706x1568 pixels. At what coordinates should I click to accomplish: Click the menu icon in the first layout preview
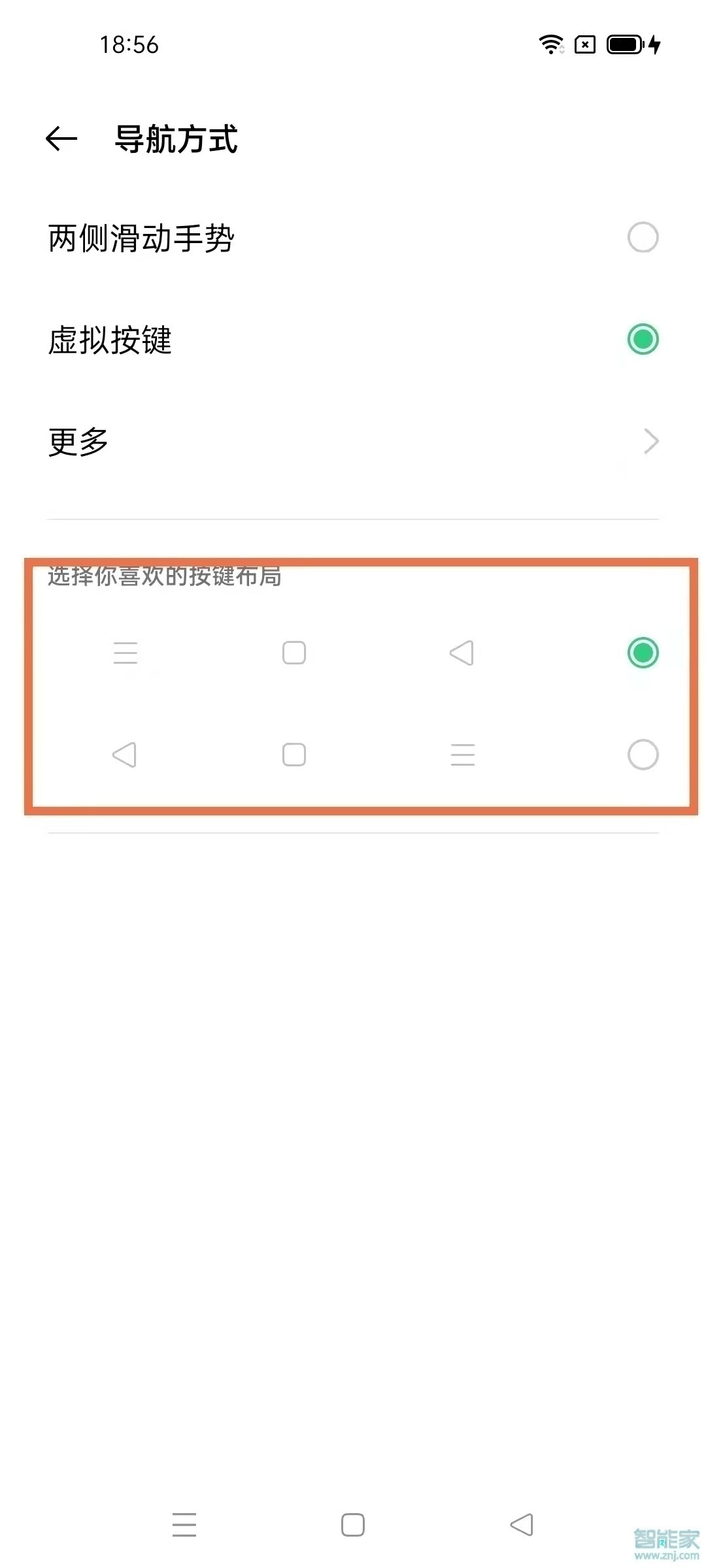pos(126,653)
